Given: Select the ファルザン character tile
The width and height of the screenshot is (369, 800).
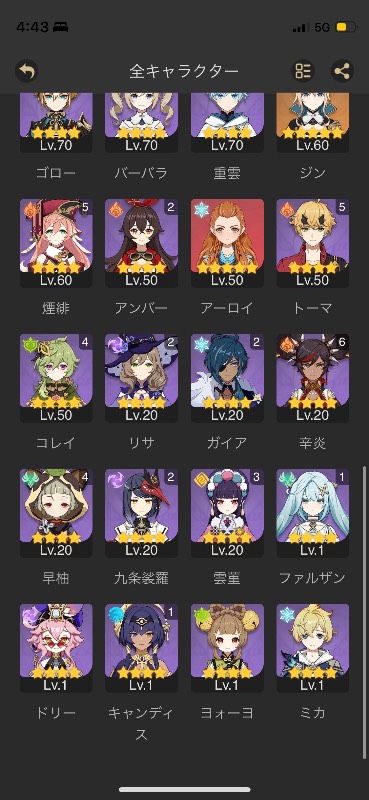Looking at the screenshot, I should click(x=313, y=513).
